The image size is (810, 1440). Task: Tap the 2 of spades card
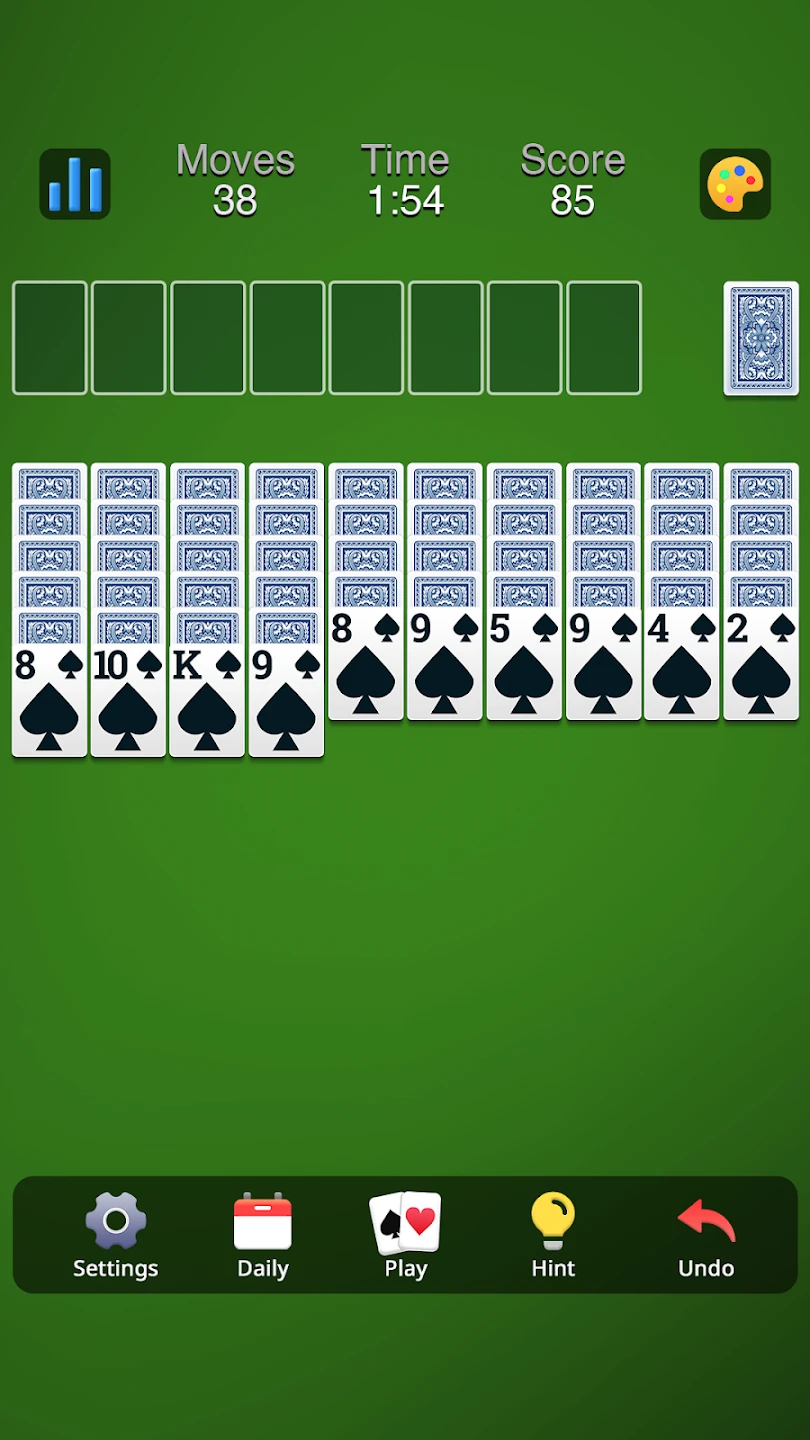tap(761, 664)
